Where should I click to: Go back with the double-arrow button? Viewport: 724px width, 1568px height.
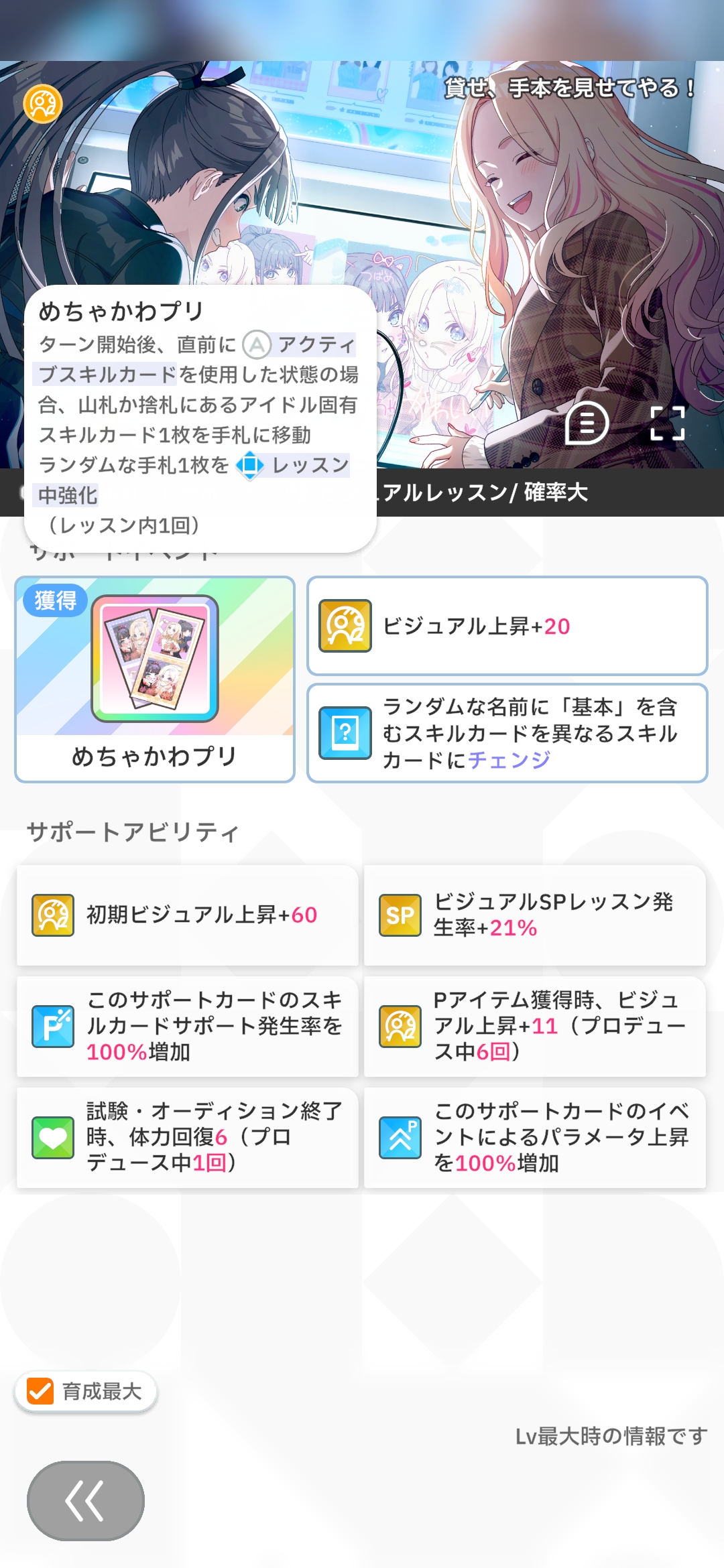tap(86, 1500)
